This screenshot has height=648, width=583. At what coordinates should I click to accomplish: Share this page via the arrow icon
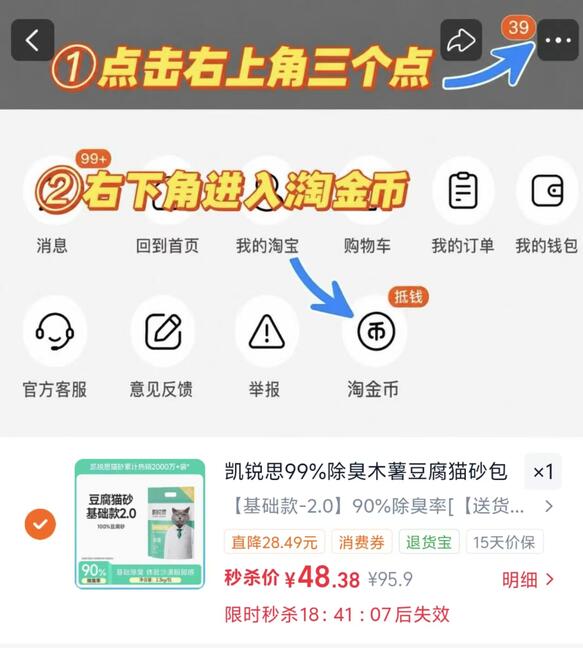[461, 40]
